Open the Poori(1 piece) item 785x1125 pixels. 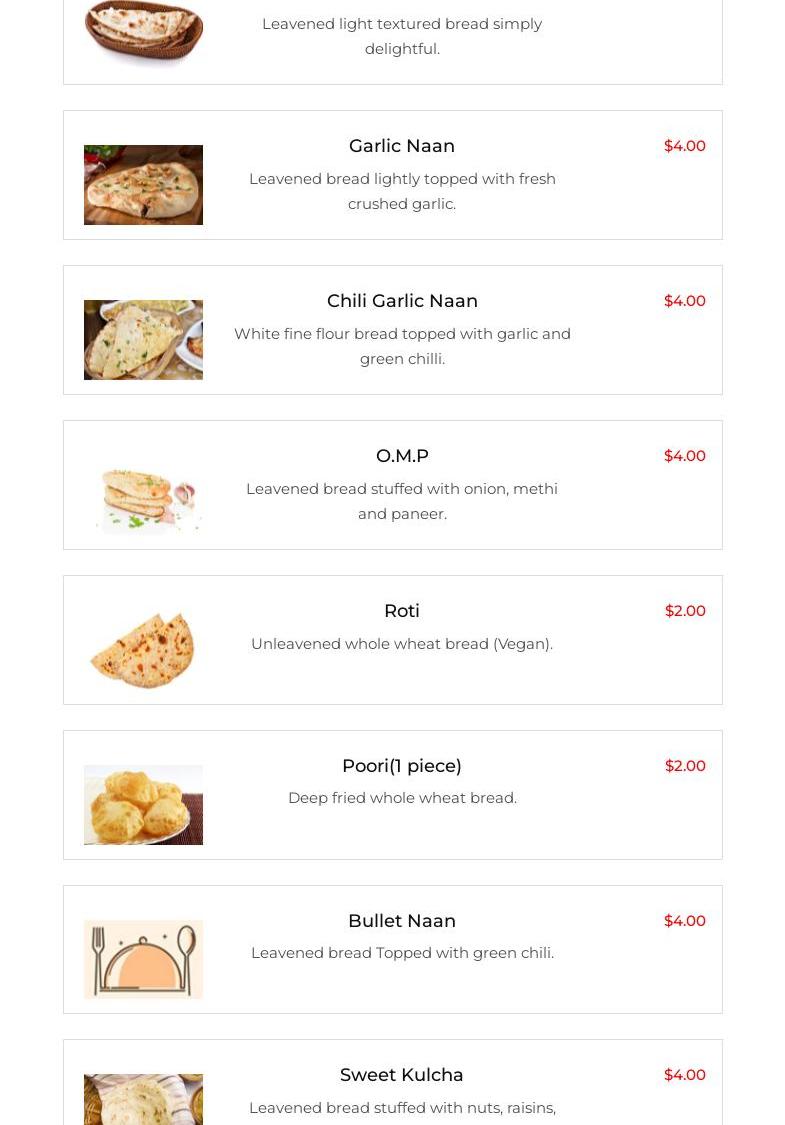(x=401, y=766)
